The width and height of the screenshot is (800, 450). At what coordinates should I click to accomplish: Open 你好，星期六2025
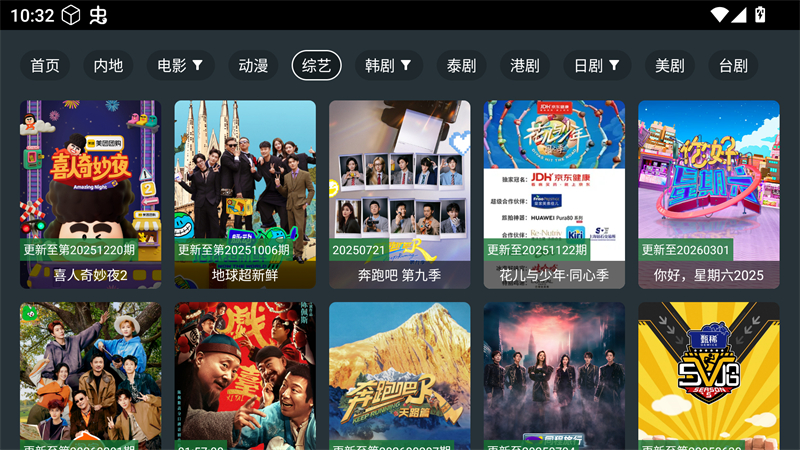pyautogui.click(x=708, y=190)
